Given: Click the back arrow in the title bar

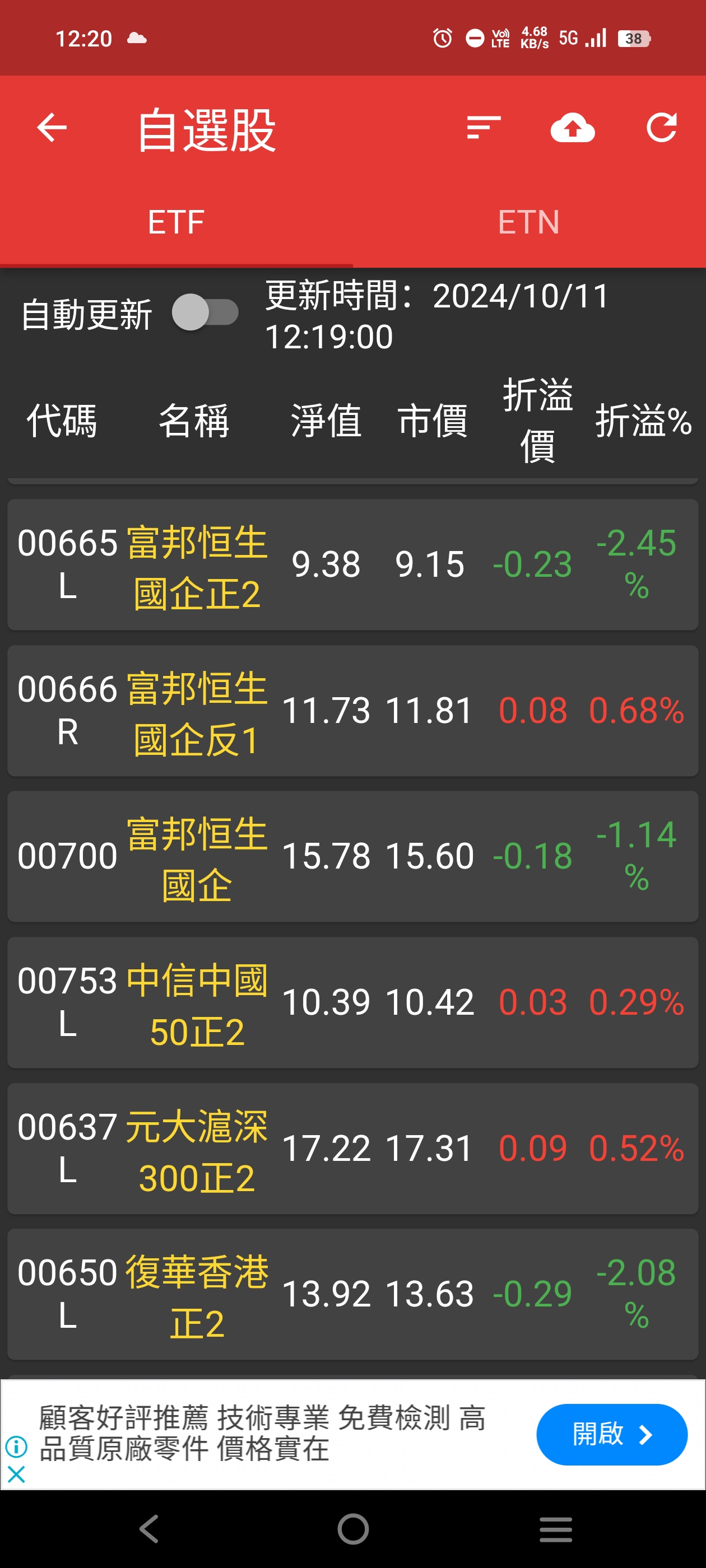Looking at the screenshot, I should point(50,127).
